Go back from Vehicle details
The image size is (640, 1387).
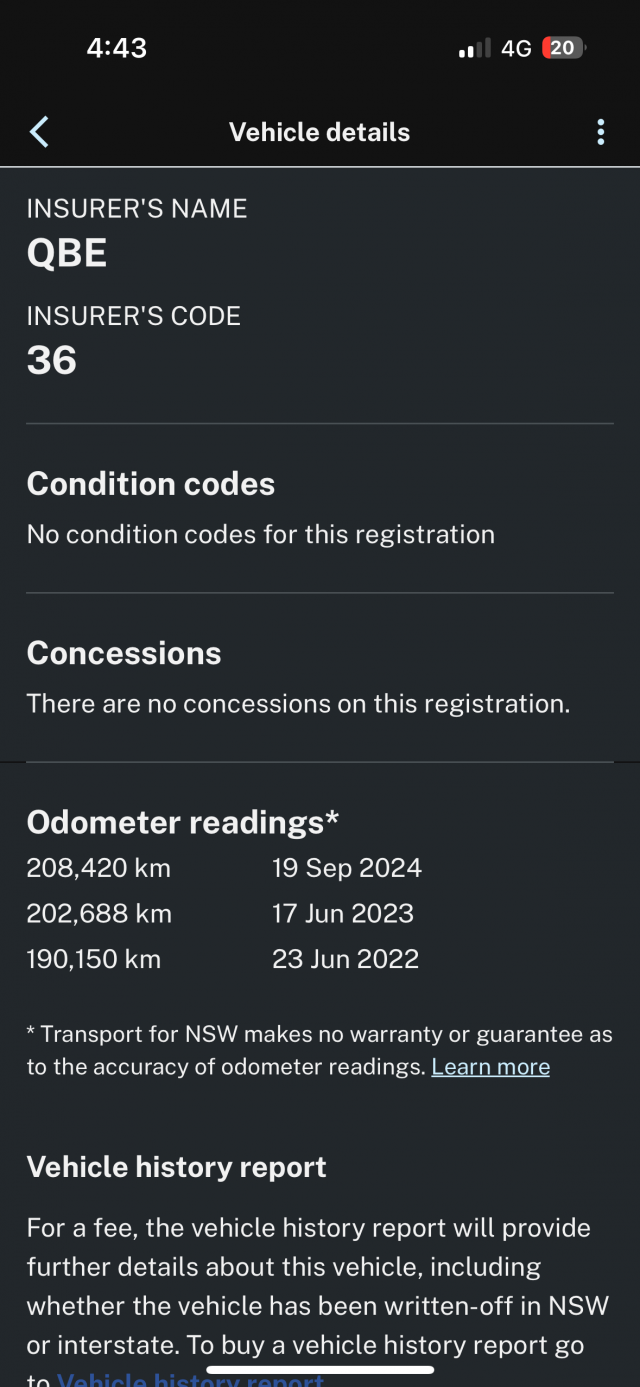[39, 132]
